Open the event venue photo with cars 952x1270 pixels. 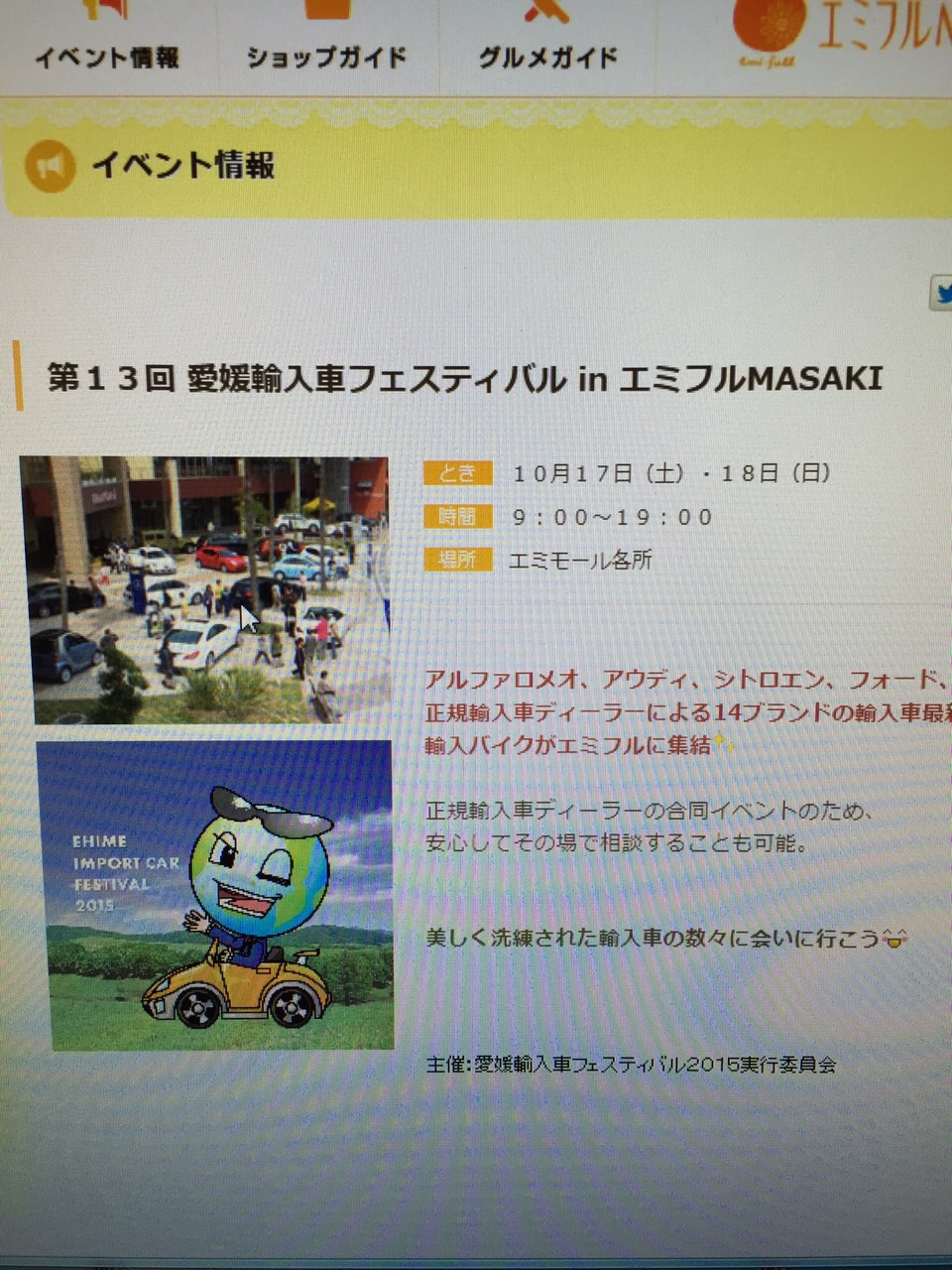pyautogui.click(x=204, y=589)
